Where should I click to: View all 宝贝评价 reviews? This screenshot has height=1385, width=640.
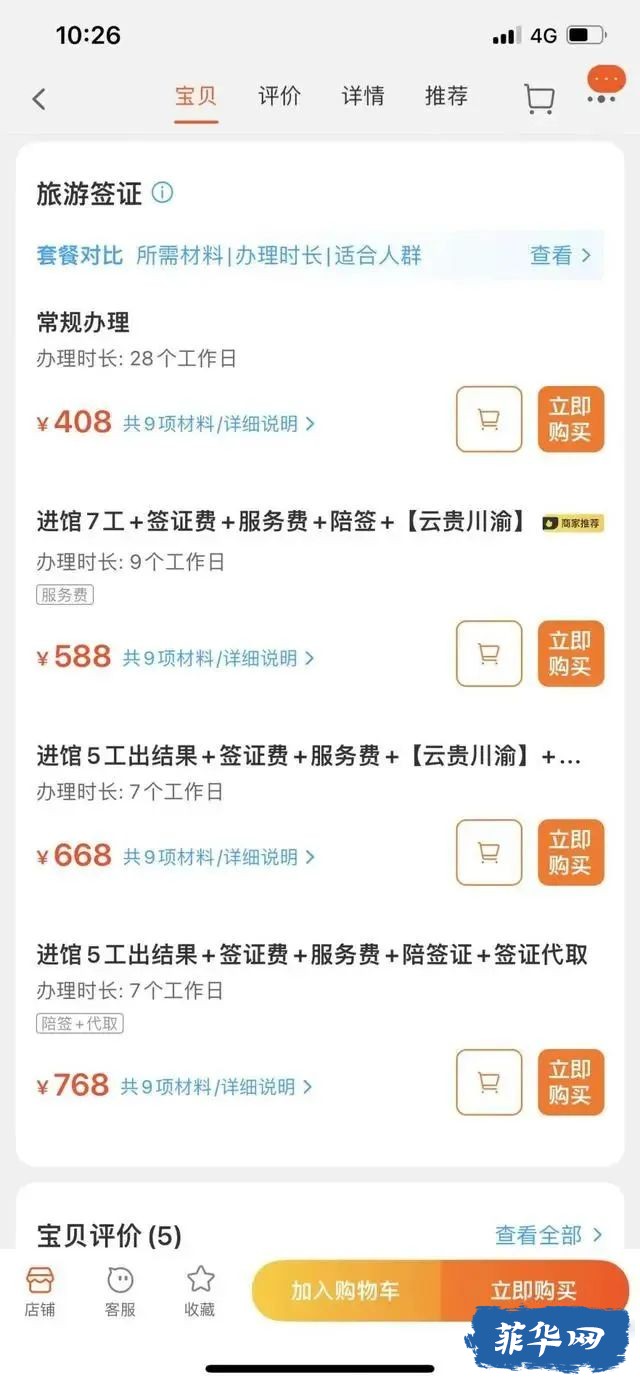pyautogui.click(x=549, y=1235)
